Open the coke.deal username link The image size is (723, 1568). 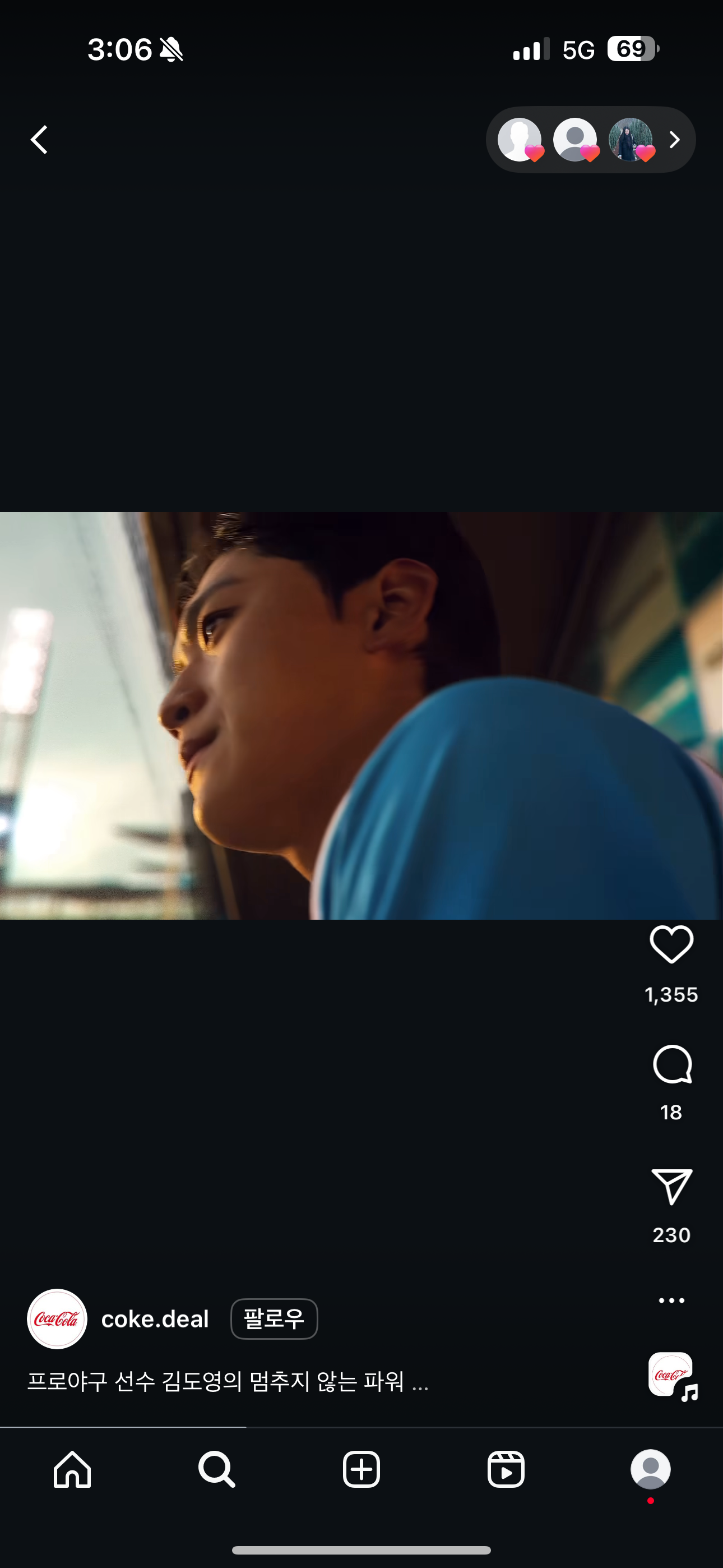pos(155,1319)
